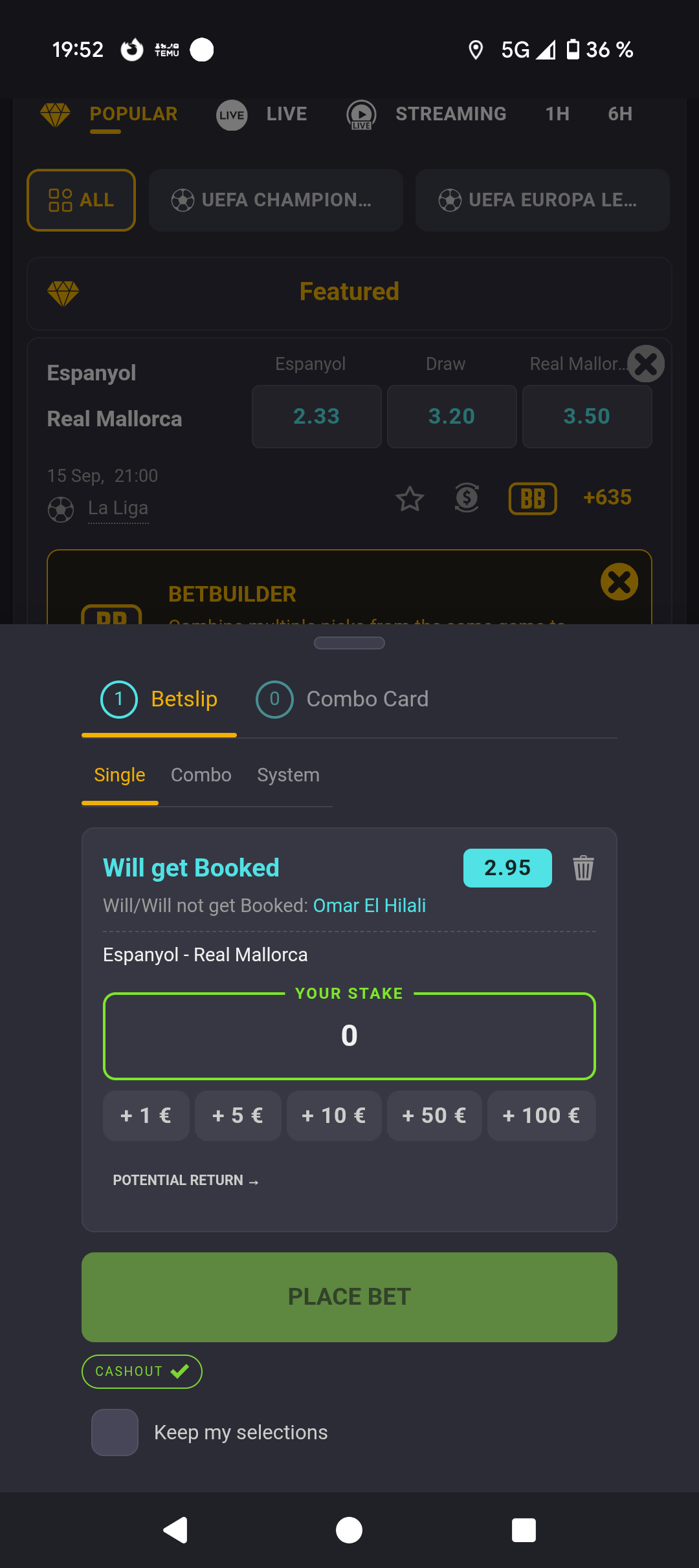
Task: Add 5 € to the stake
Action: [x=238, y=1116]
